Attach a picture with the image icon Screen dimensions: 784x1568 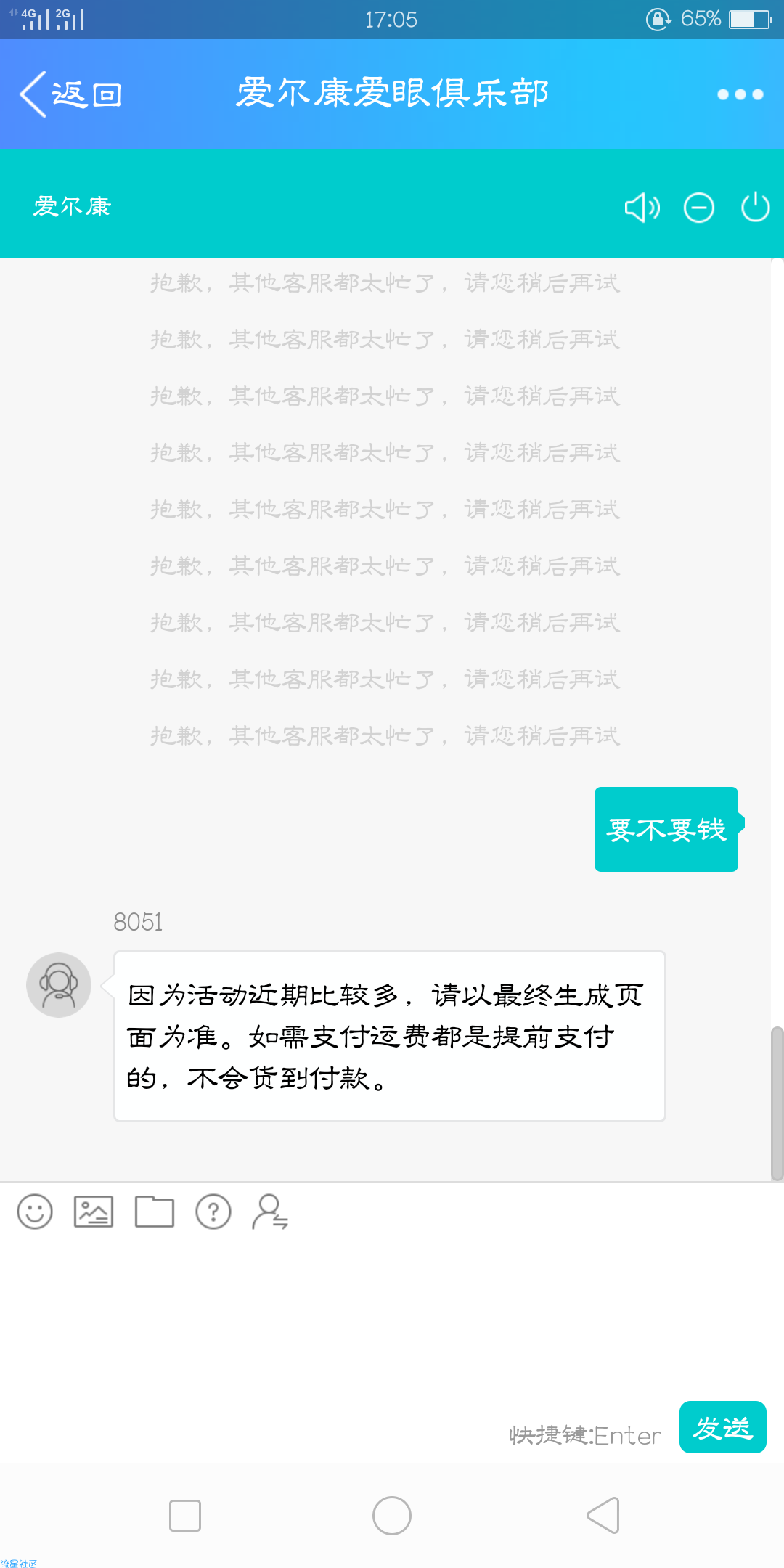pyautogui.click(x=94, y=1212)
